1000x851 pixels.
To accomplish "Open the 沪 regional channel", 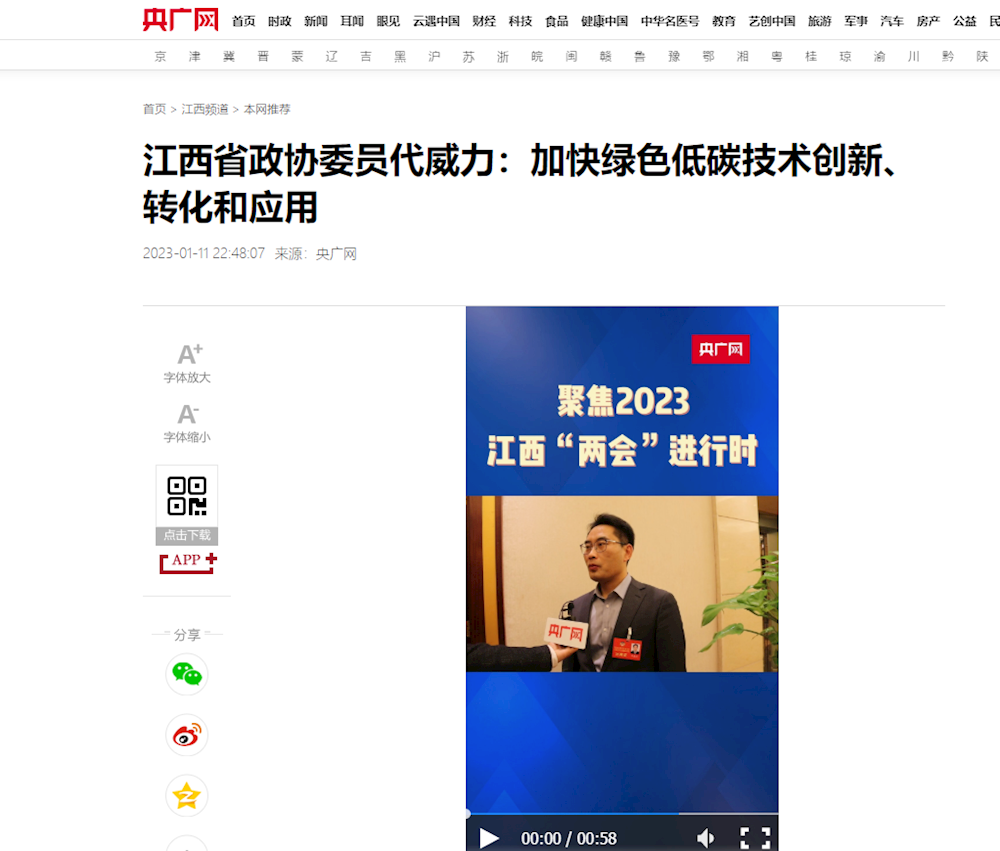I will coord(434,57).
